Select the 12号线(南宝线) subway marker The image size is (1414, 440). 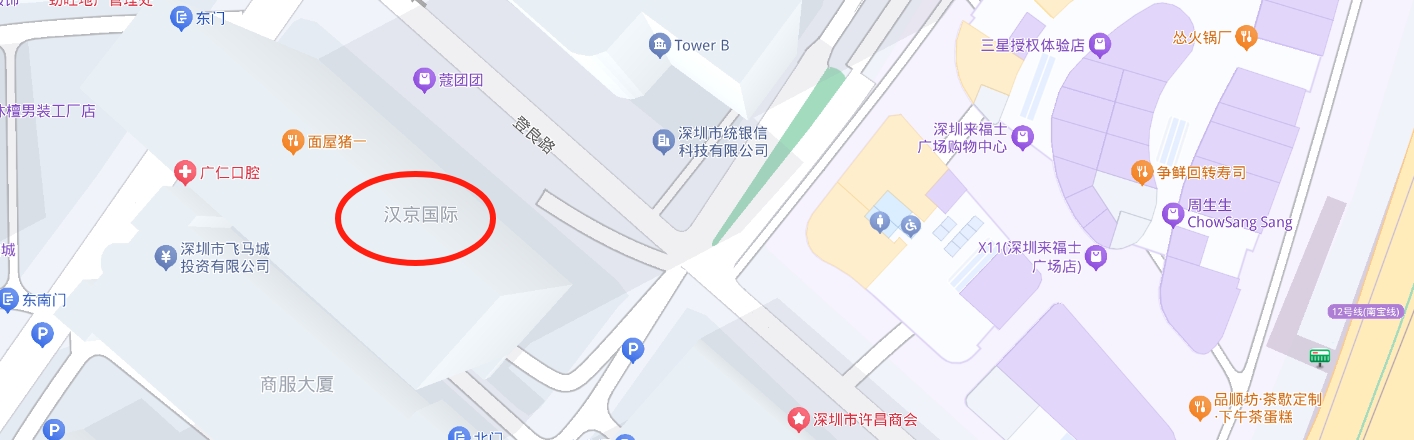pos(1320,355)
